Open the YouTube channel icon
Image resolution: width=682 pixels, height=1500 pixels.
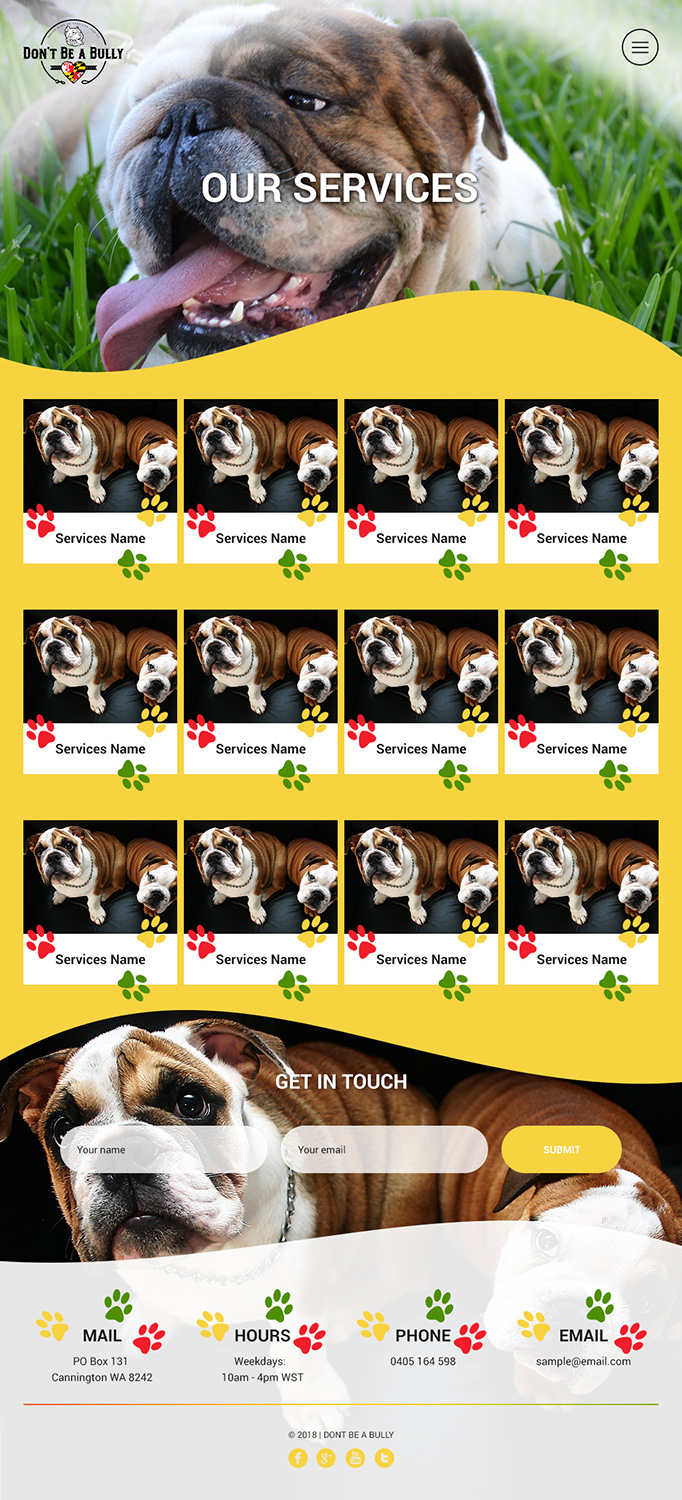tap(355, 1458)
